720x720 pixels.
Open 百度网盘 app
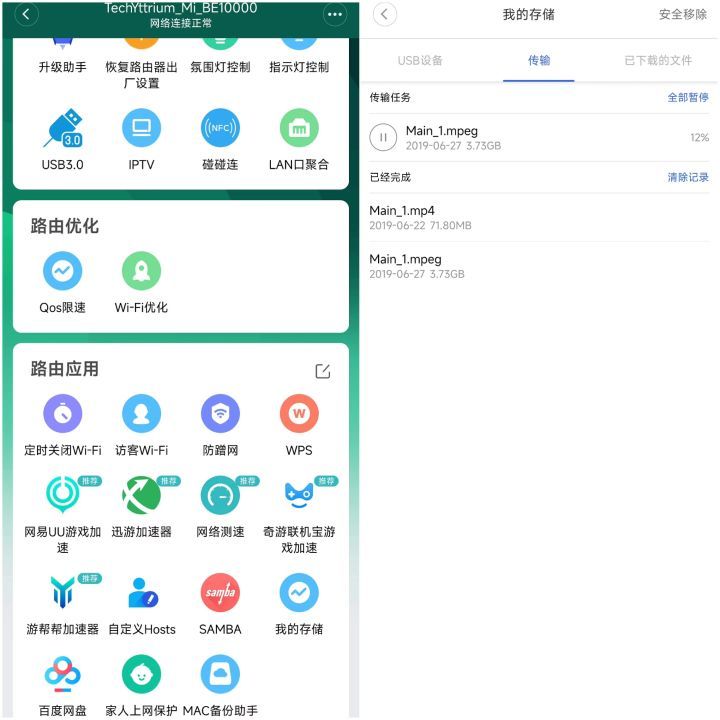tap(62, 676)
